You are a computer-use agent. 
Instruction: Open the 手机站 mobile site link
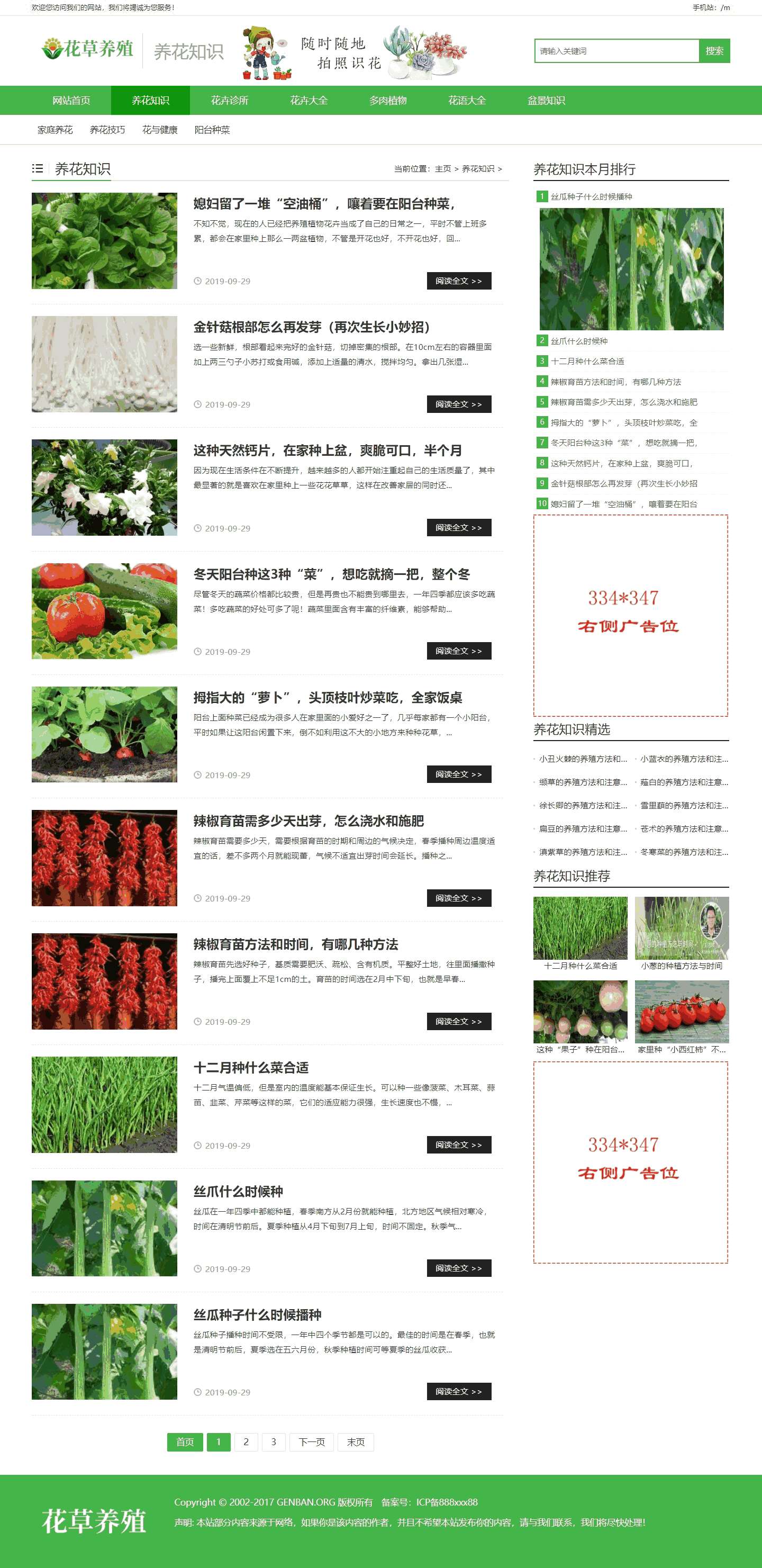(x=711, y=7)
